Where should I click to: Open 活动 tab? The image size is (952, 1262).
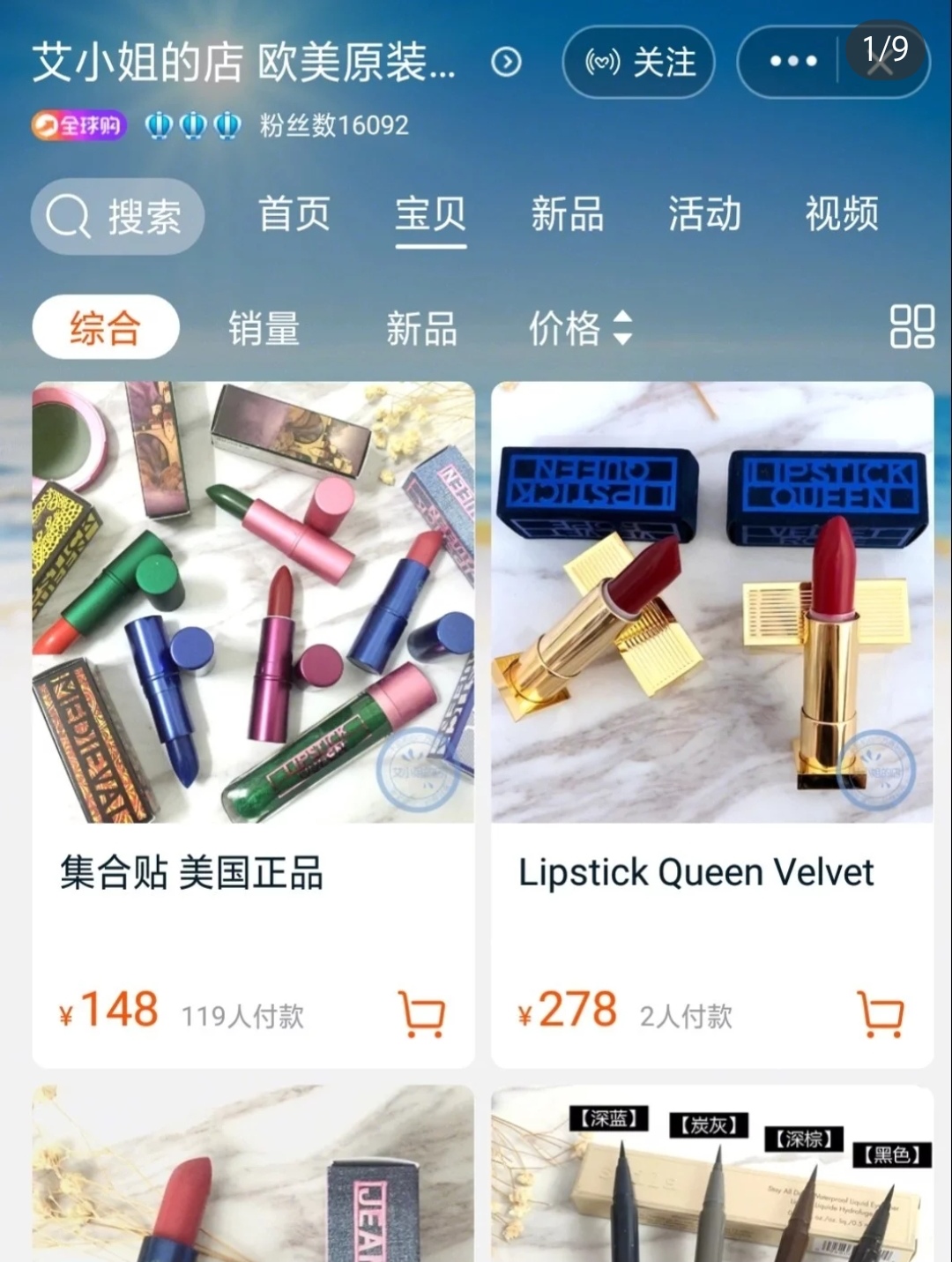point(703,214)
